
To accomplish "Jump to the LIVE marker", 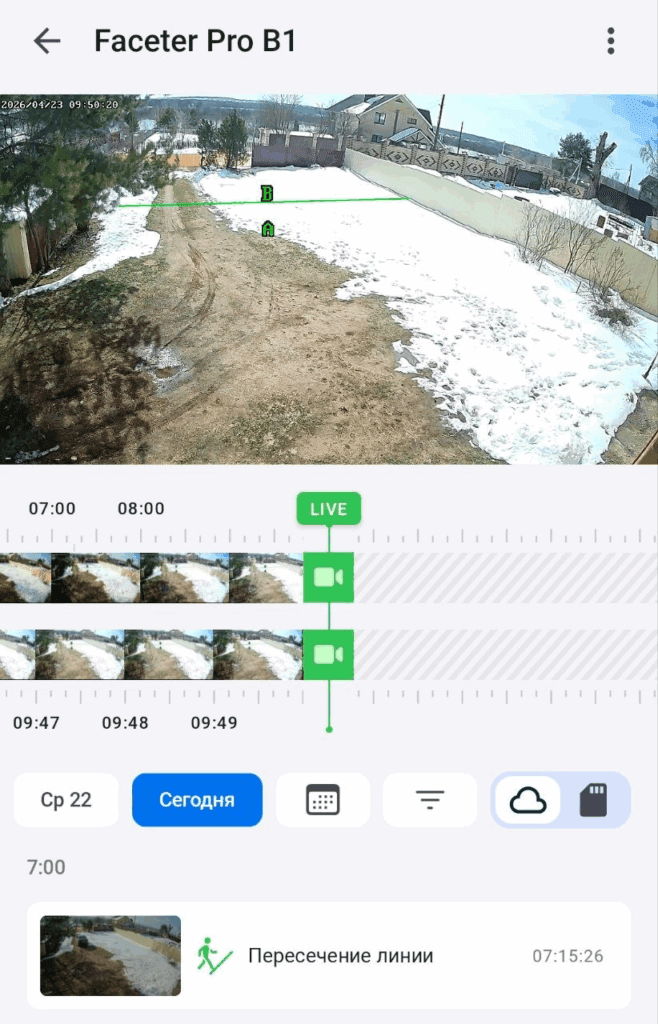I will pos(328,509).
